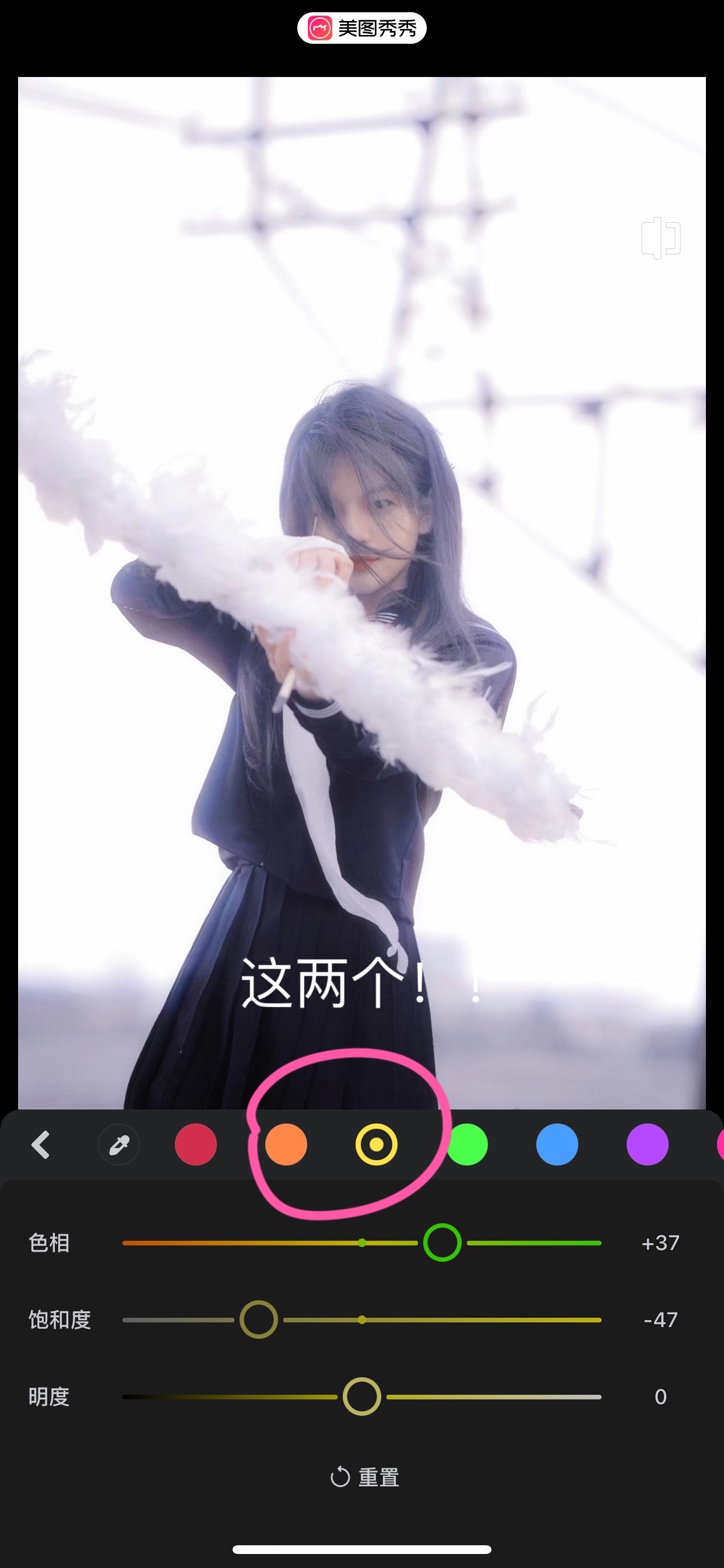Screen dimensions: 724x1568
Task: Select the red color swatch
Action: pyautogui.click(x=195, y=1145)
